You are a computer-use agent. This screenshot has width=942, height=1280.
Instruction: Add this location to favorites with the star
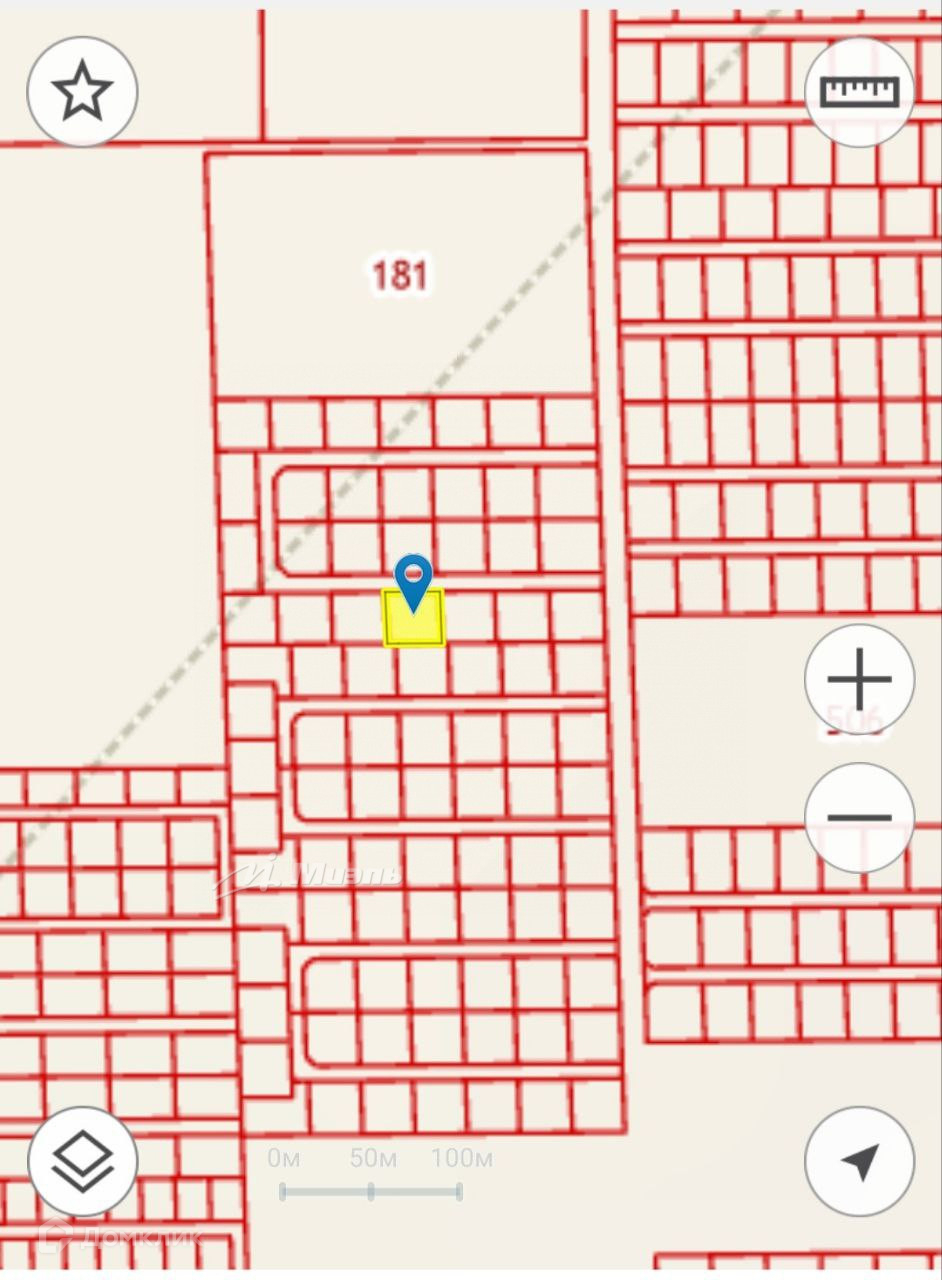click(x=82, y=92)
